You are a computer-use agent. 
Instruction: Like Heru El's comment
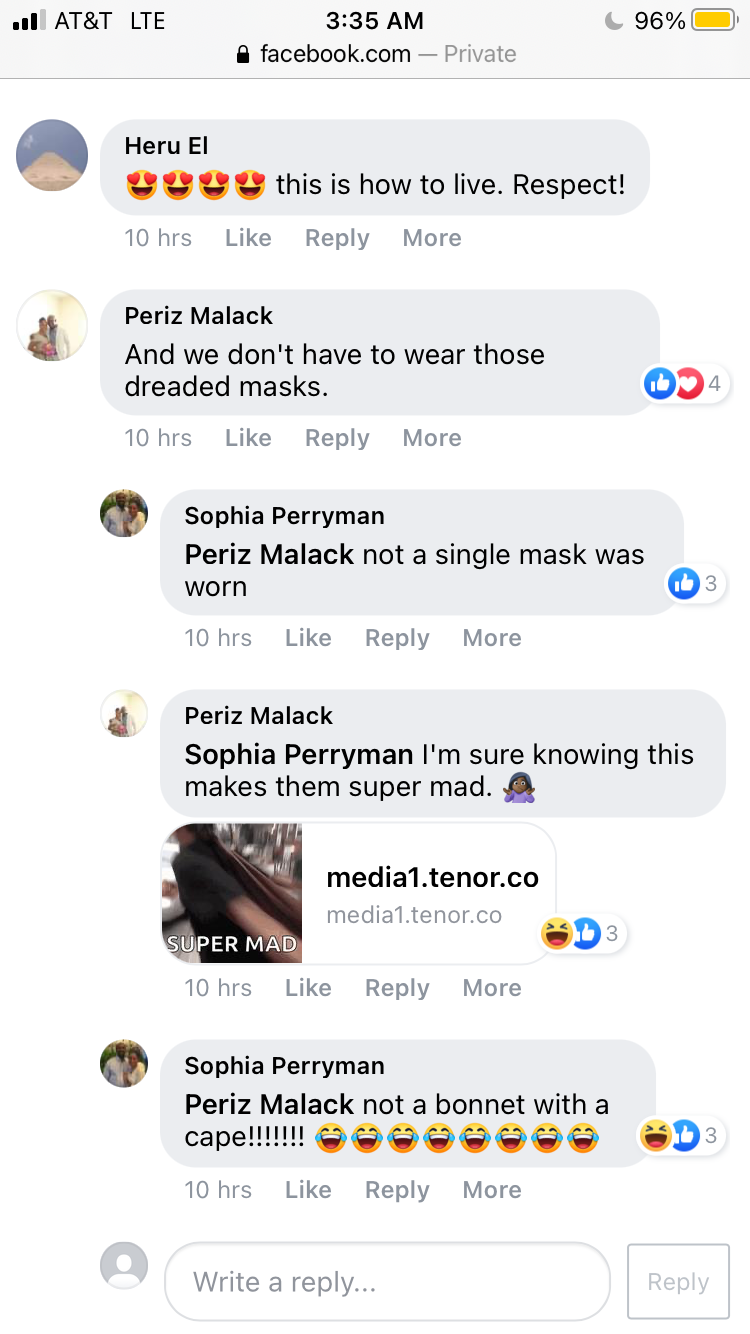point(248,238)
